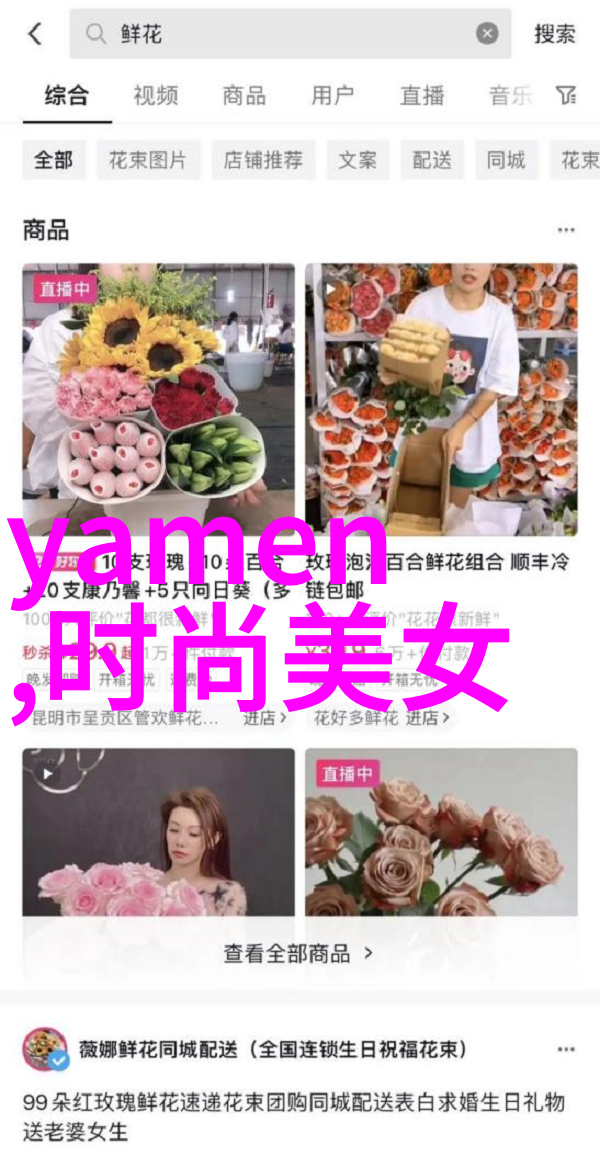600x1168 pixels.
Task: Go back with the arrow icon
Action: (35, 34)
